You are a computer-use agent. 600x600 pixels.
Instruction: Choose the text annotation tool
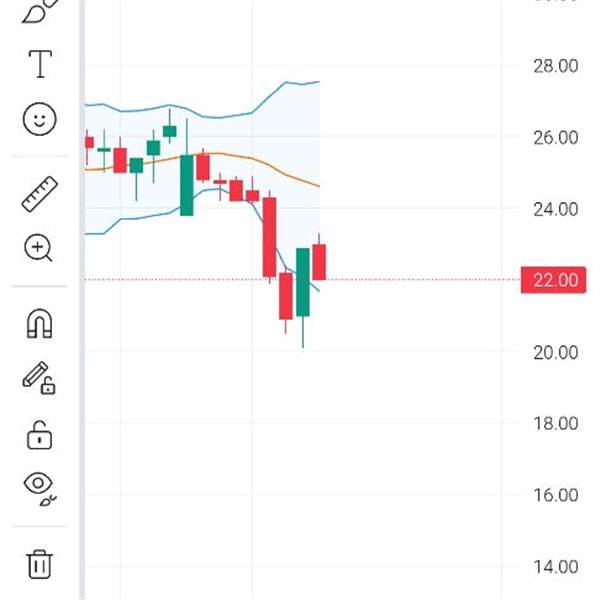pyautogui.click(x=39, y=65)
